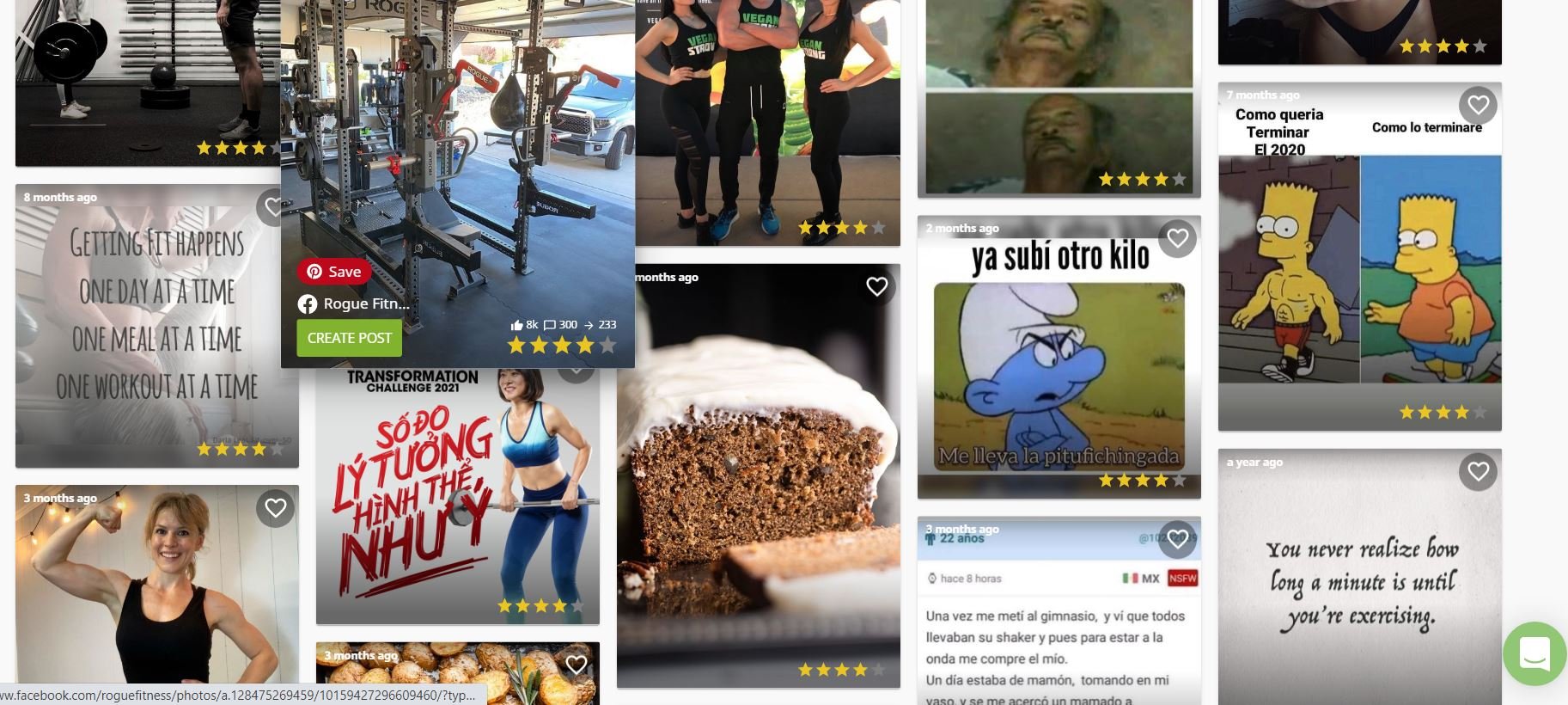The height and width of the screenshot is (705, 1568).
Task: Favorite the '22 años' gym story card
Action: 1177,539
